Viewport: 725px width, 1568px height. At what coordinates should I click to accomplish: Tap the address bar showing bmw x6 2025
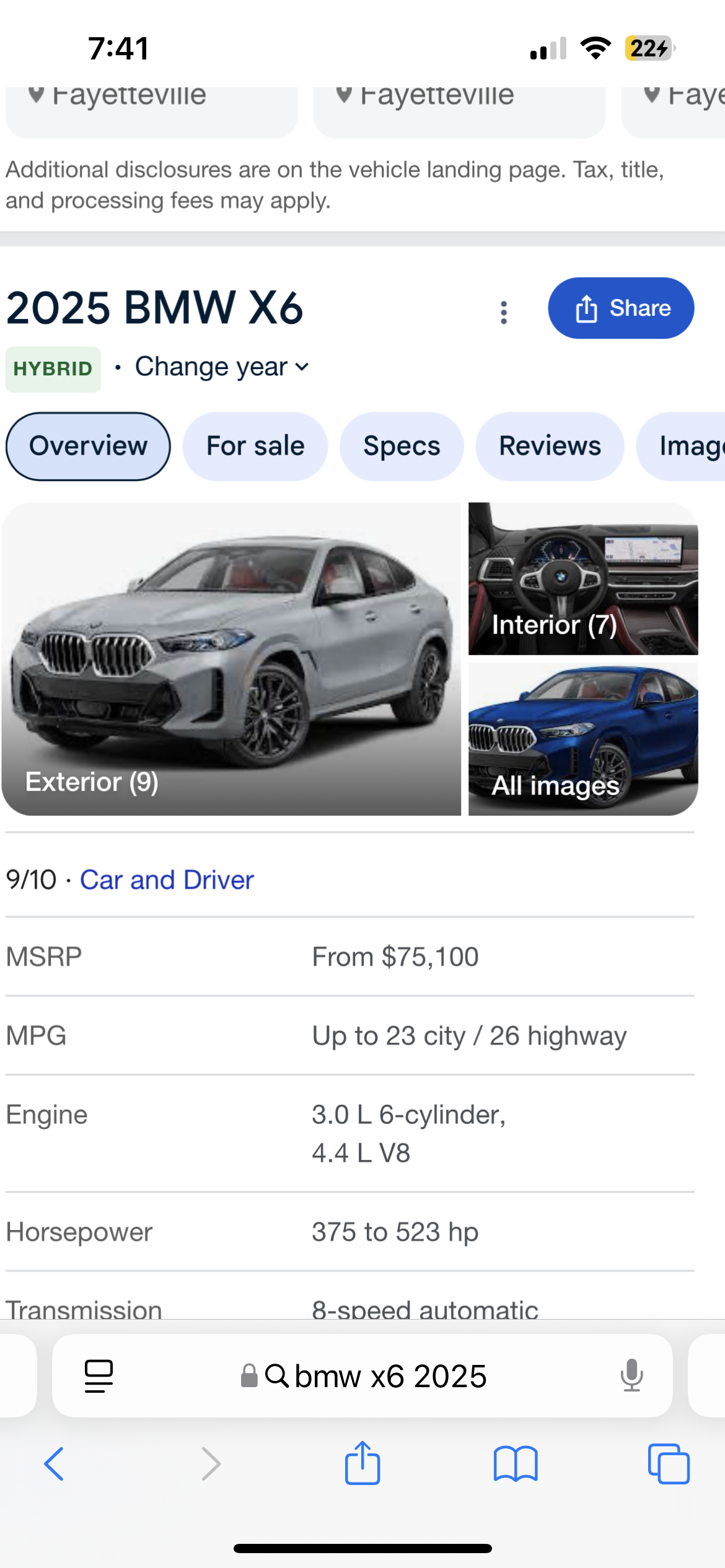(x=375, y=1376)
